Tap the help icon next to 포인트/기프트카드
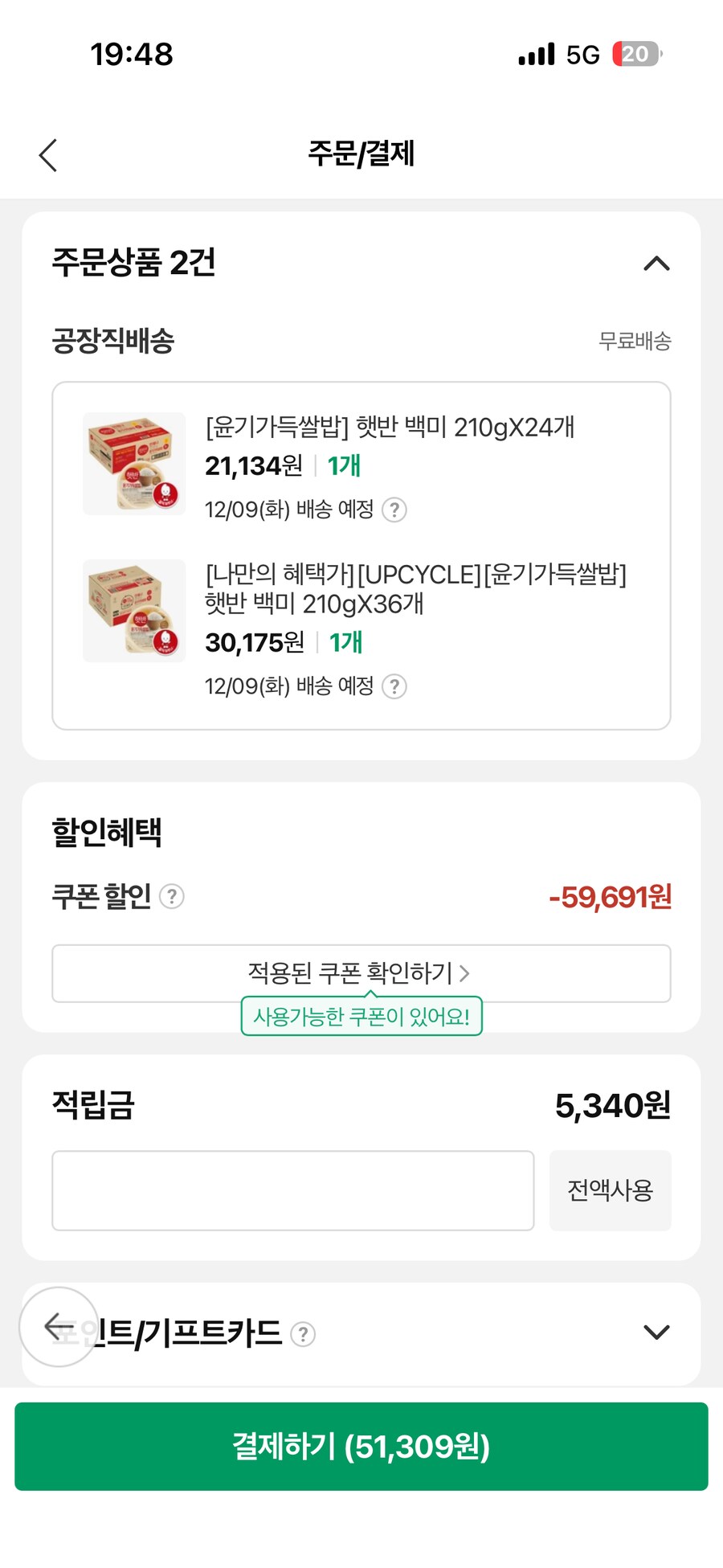 tap(303, 1333)
